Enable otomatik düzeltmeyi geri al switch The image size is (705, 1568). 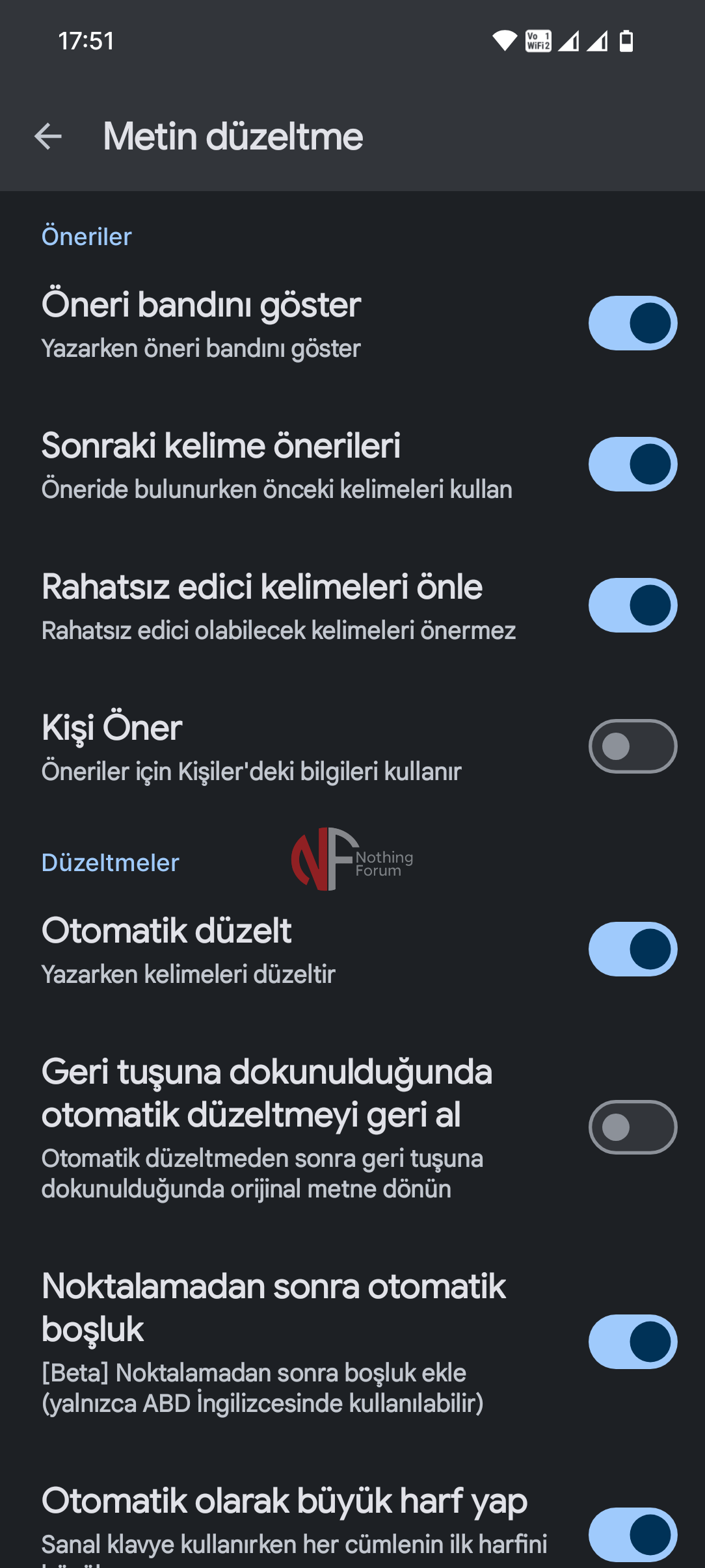pos(632,1127)
